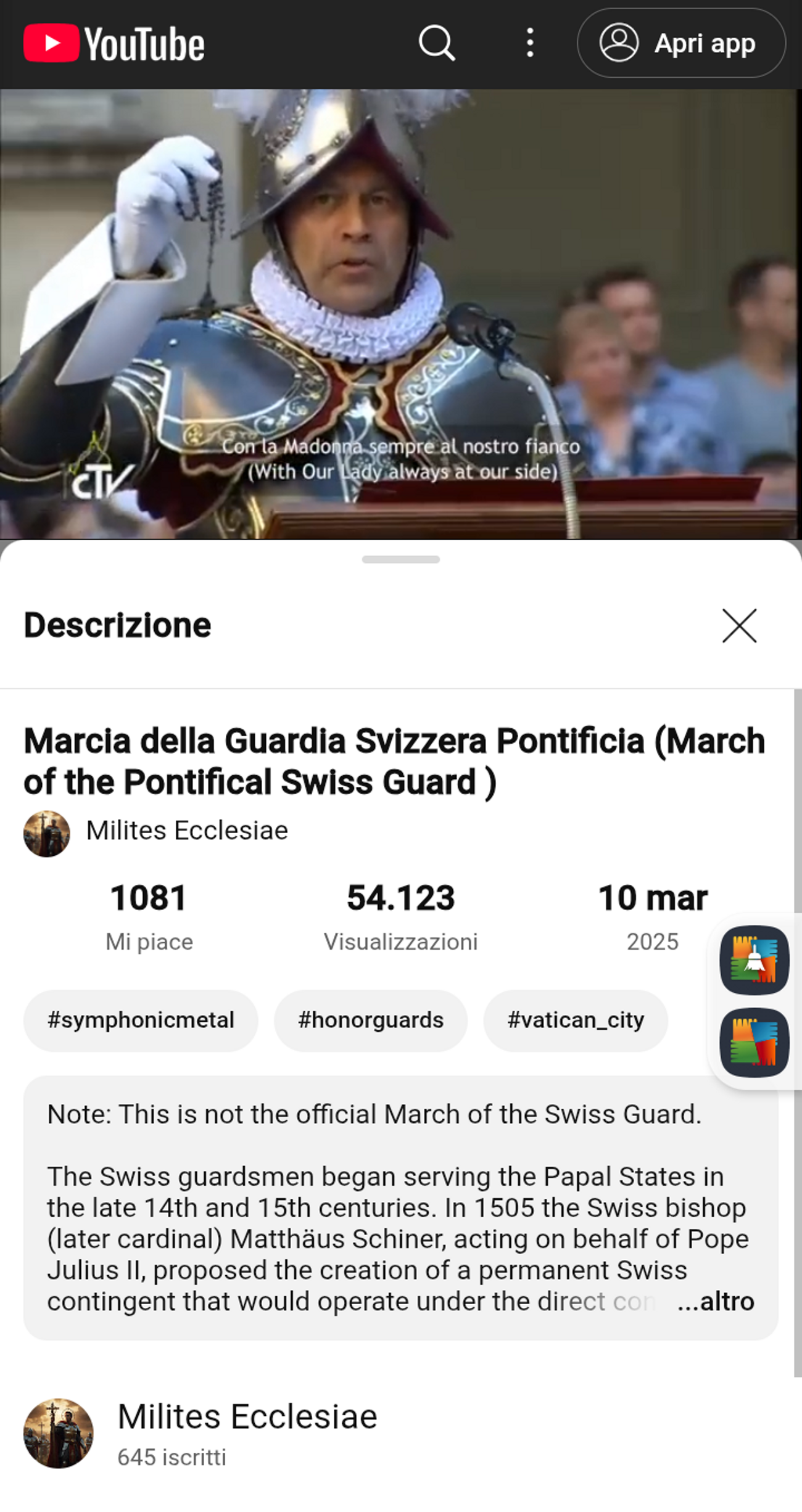Open the #vatican_city hashtag chip
Viewport: 802px width, 1512px height.
[576, 1021]
